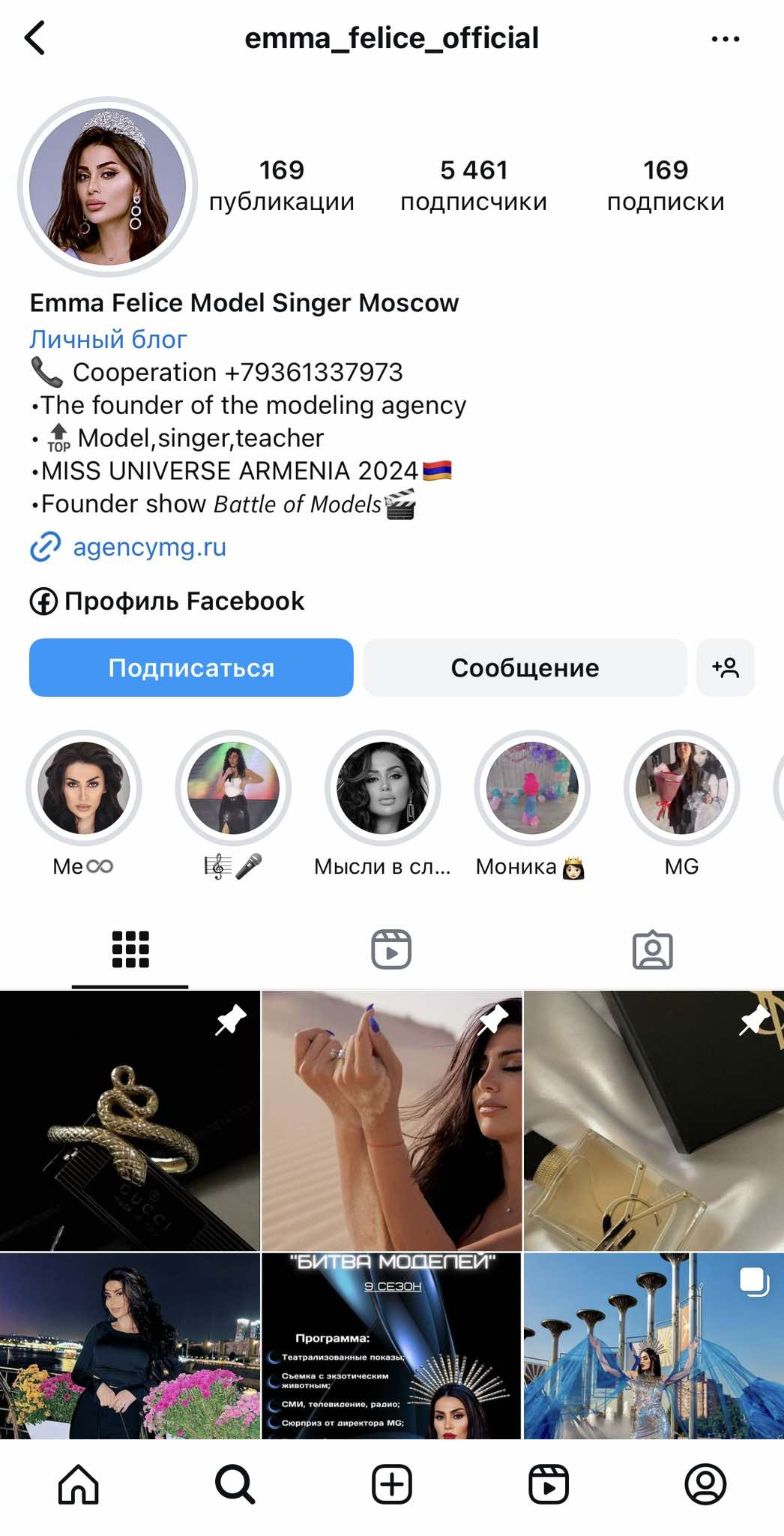Open the pinned snake ring post

[x=130, y=1120]
